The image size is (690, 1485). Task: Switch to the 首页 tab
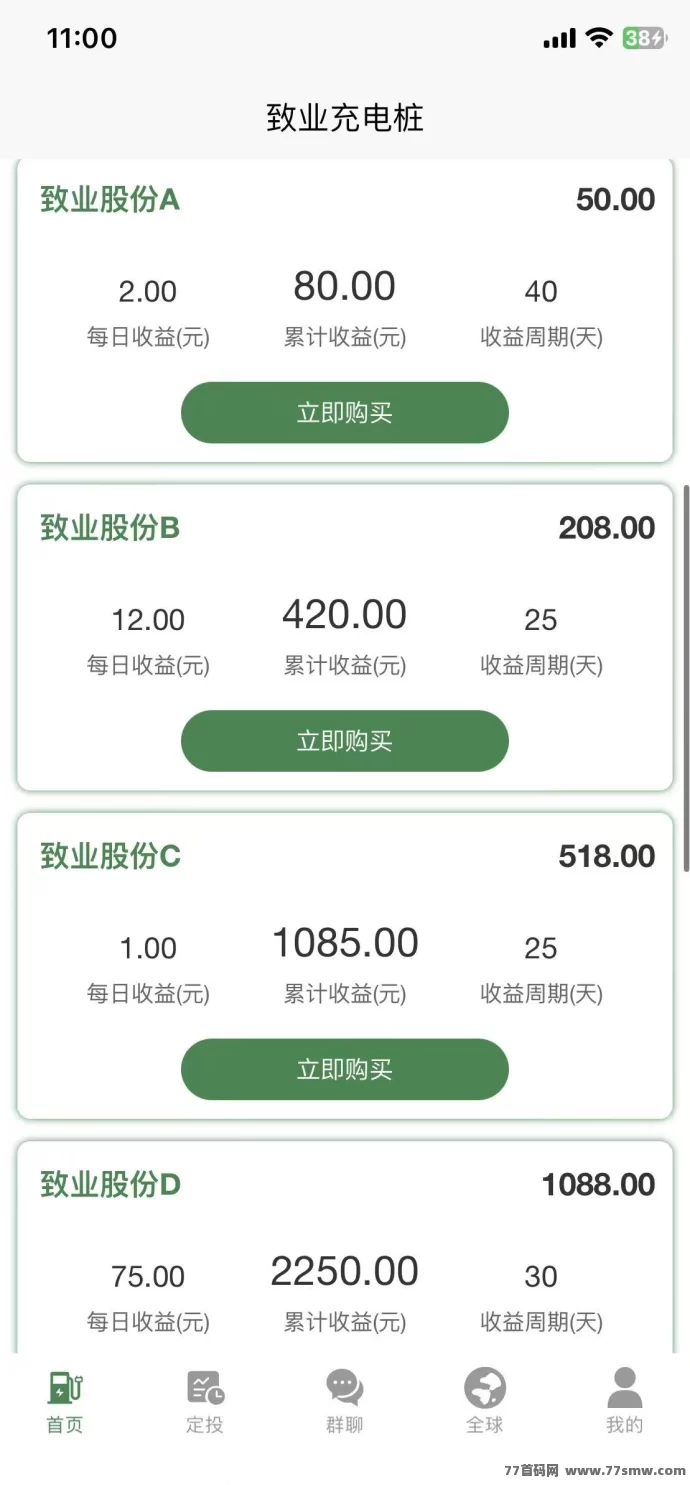(x=65, y=1401)
